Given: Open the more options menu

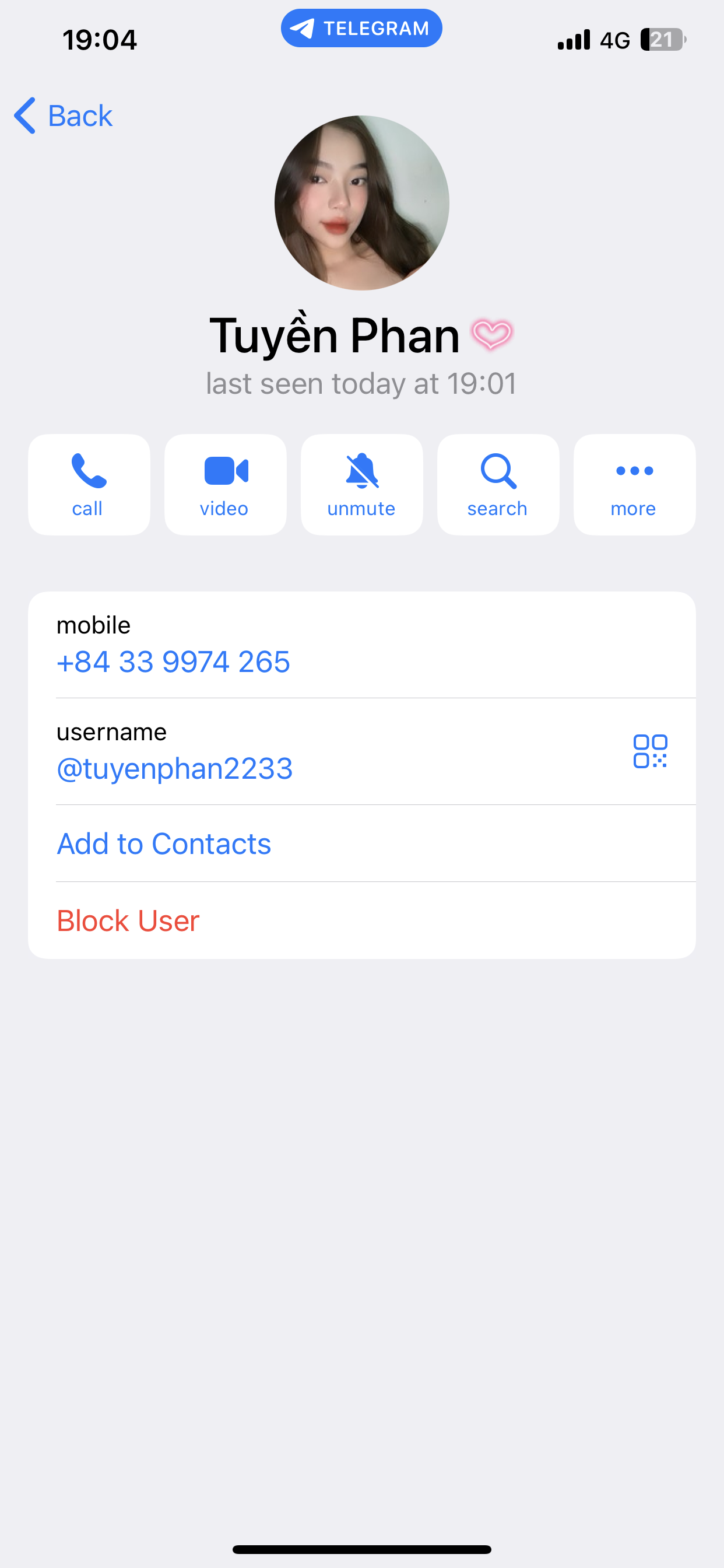Looking at the screenshot, I should [634, 485].
